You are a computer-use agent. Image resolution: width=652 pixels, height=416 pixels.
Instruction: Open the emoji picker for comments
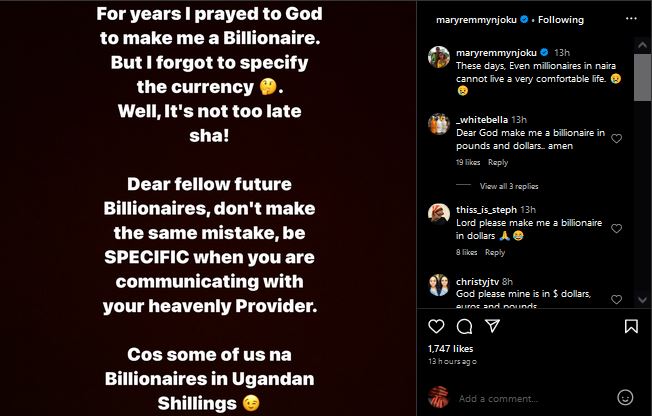625,397
